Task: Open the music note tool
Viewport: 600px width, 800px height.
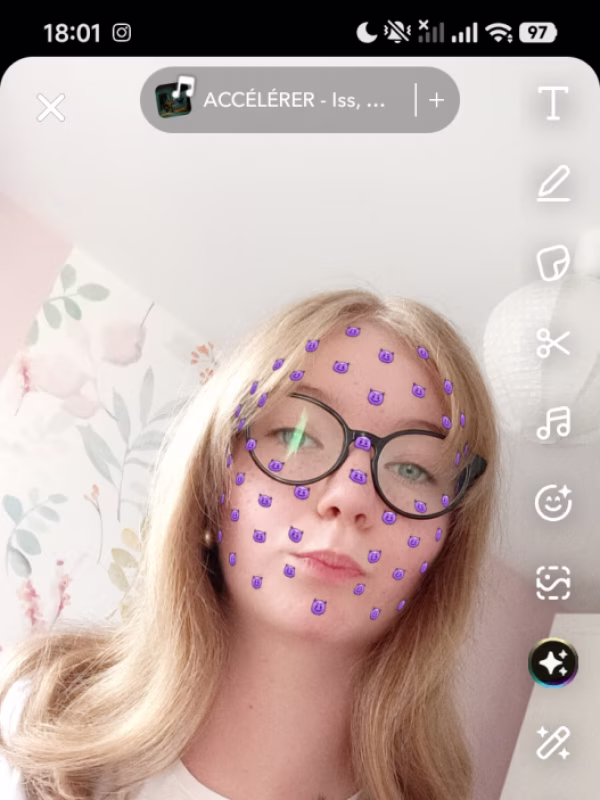Action: tap(554, 423)
